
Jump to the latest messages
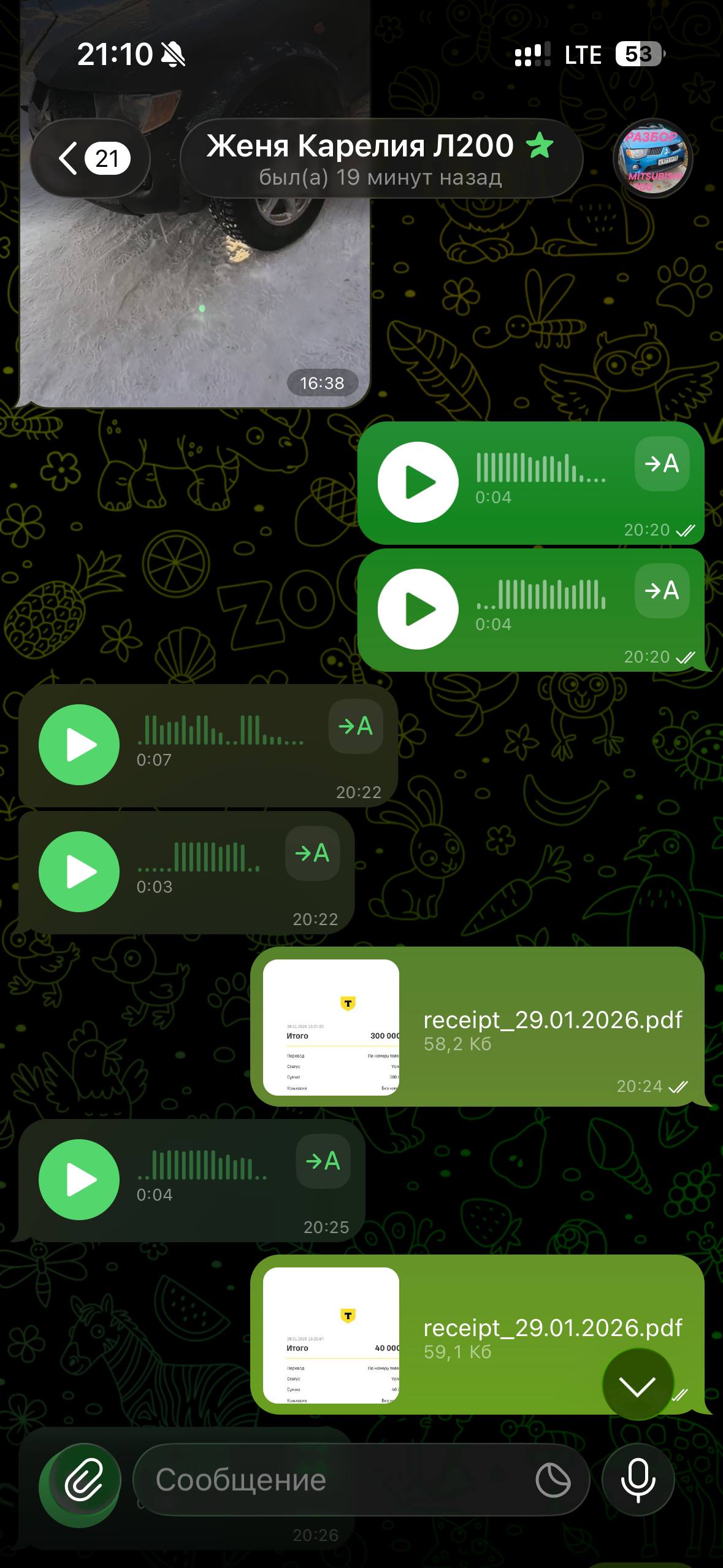coord(638,1384)
